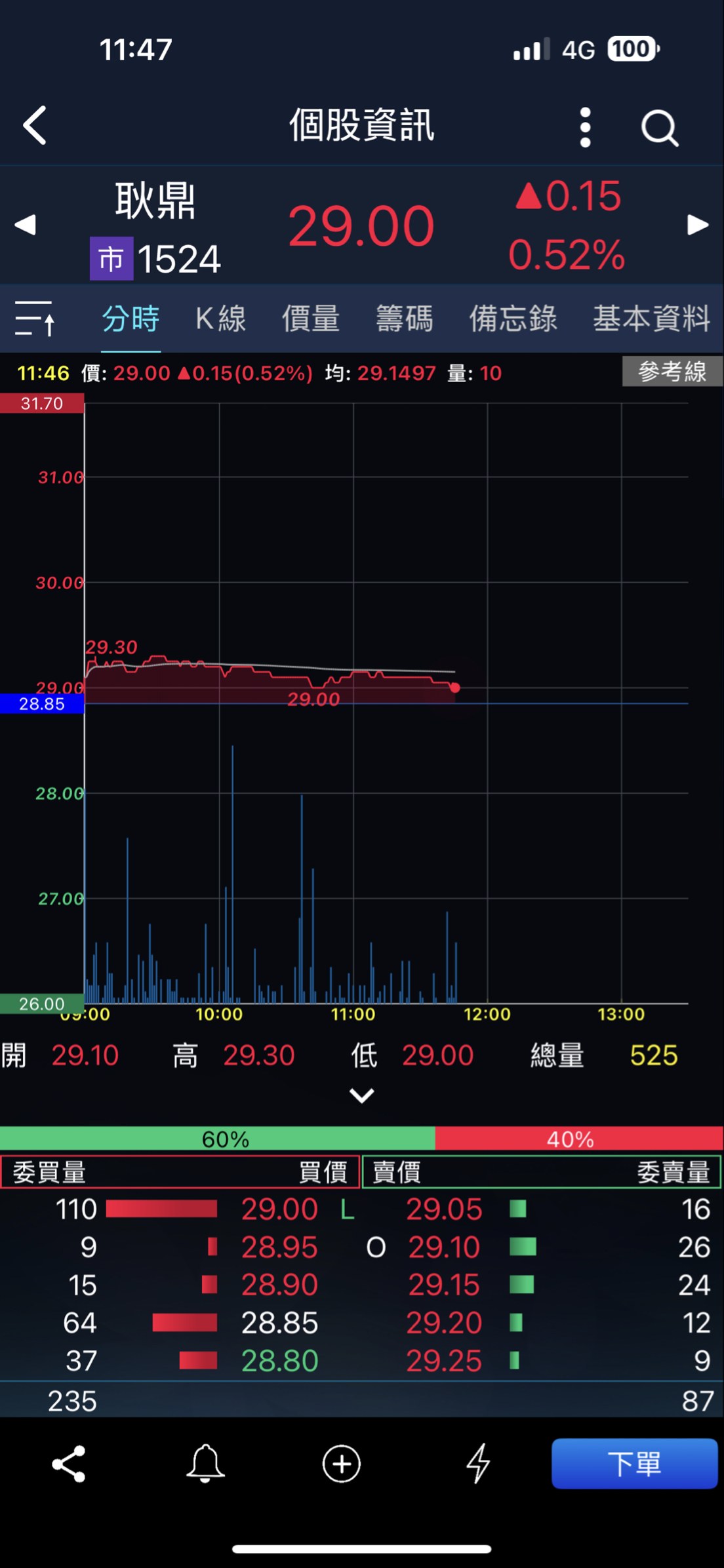Open the 籌碼 tab

pyautogui.click(x=404, y=319)
